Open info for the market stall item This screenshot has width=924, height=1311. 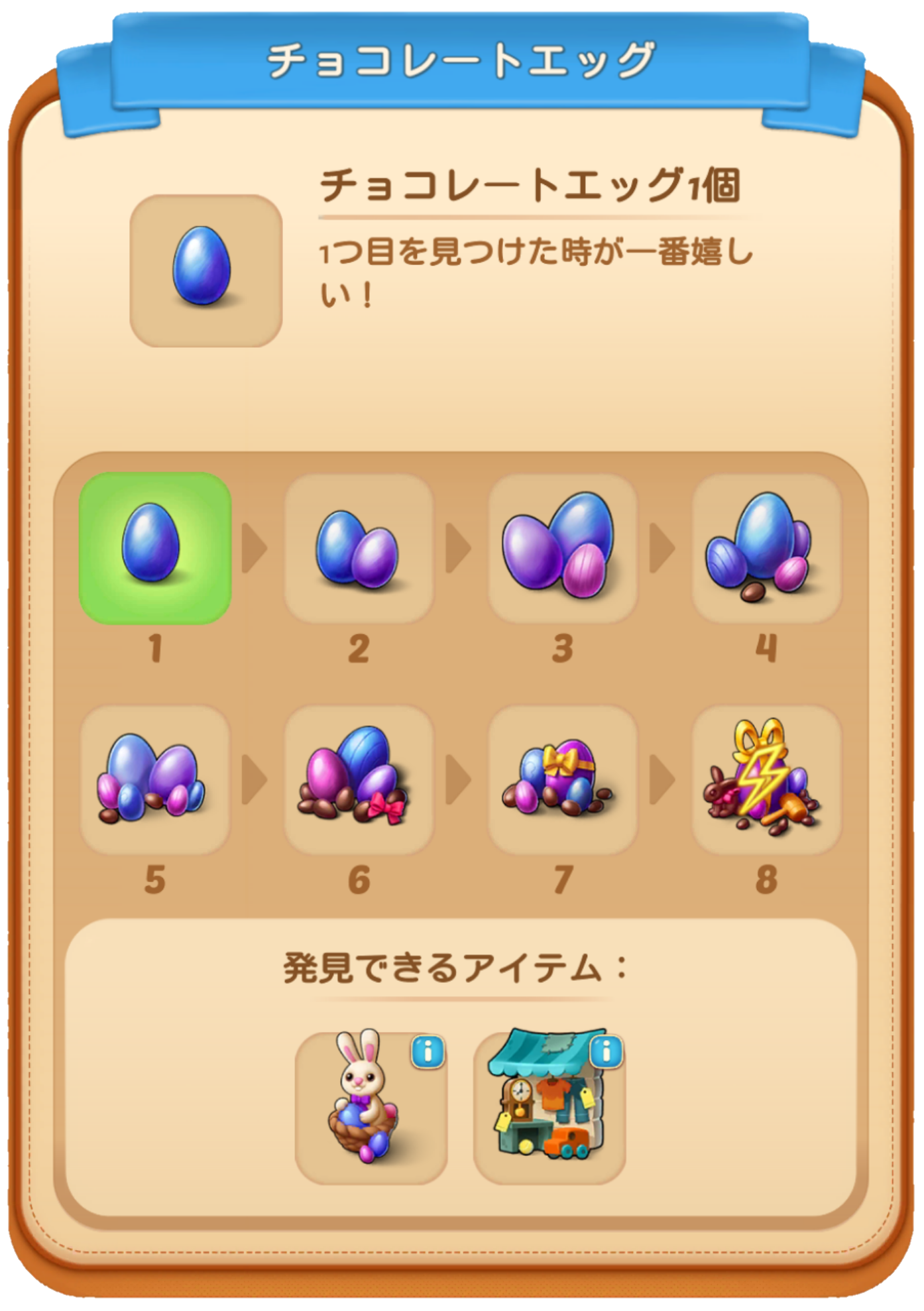606,1052
